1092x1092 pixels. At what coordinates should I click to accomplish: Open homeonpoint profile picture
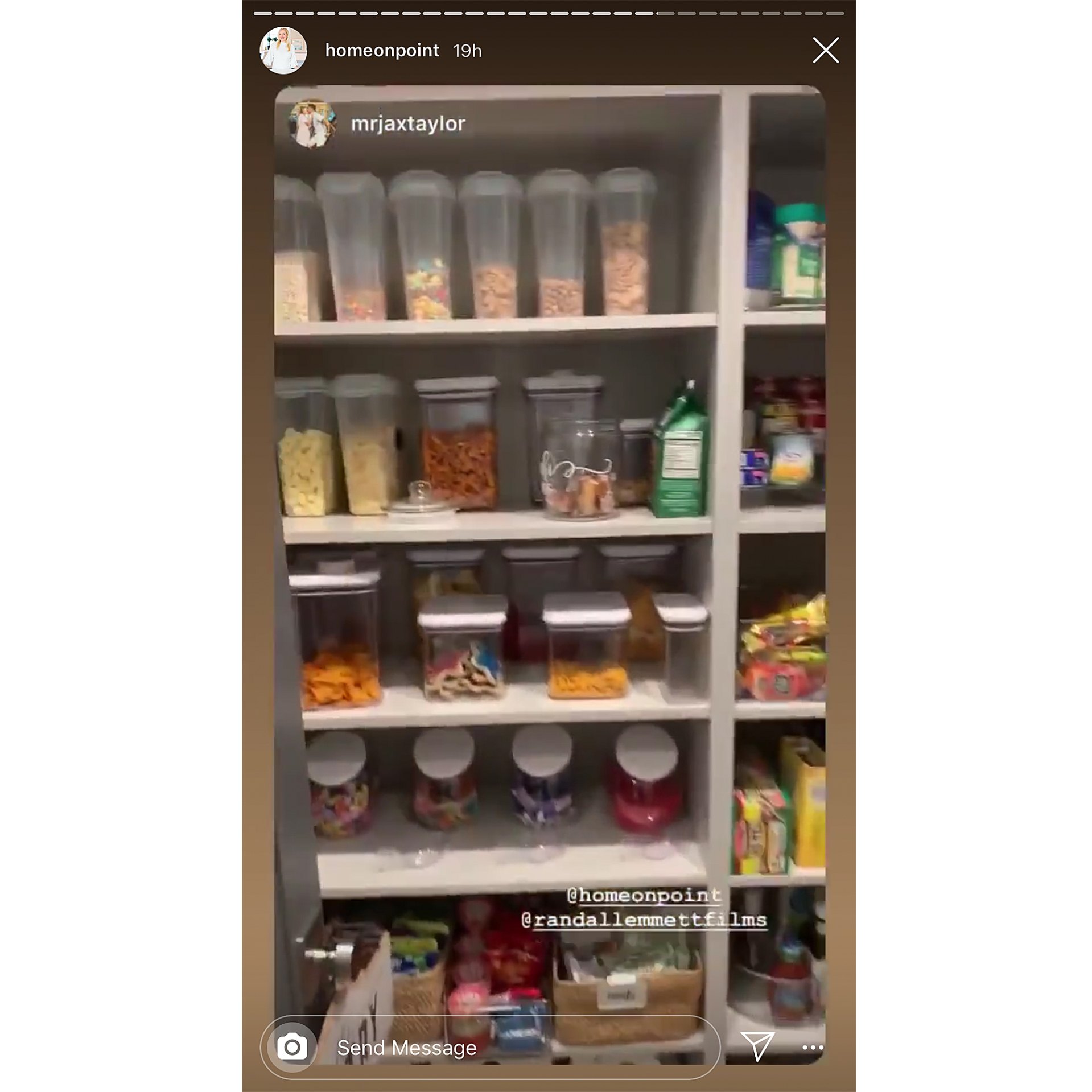pyautogui.click(x=283, y=51)
